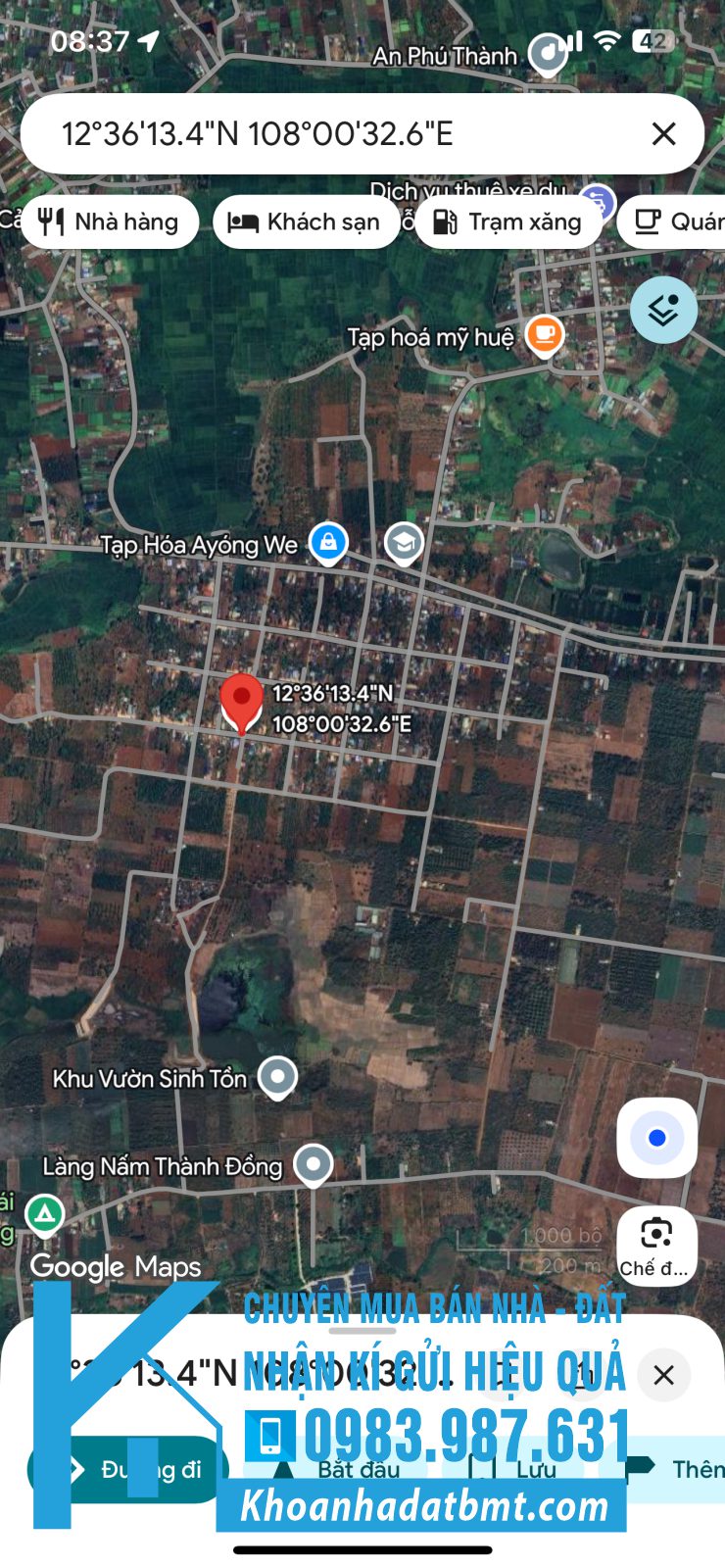Center map on my location

tap(656, 1138)
